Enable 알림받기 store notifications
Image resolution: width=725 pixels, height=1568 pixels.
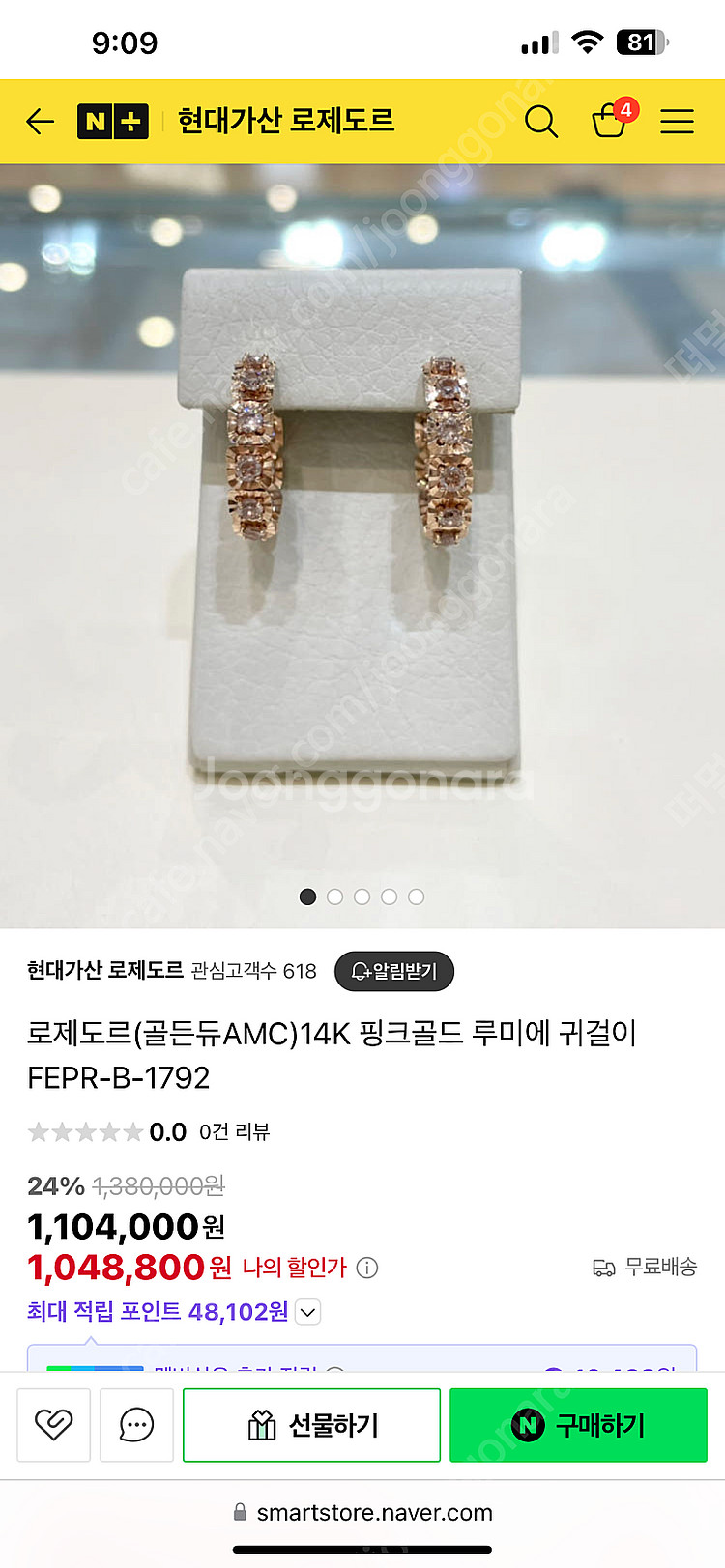pos(393,971)
